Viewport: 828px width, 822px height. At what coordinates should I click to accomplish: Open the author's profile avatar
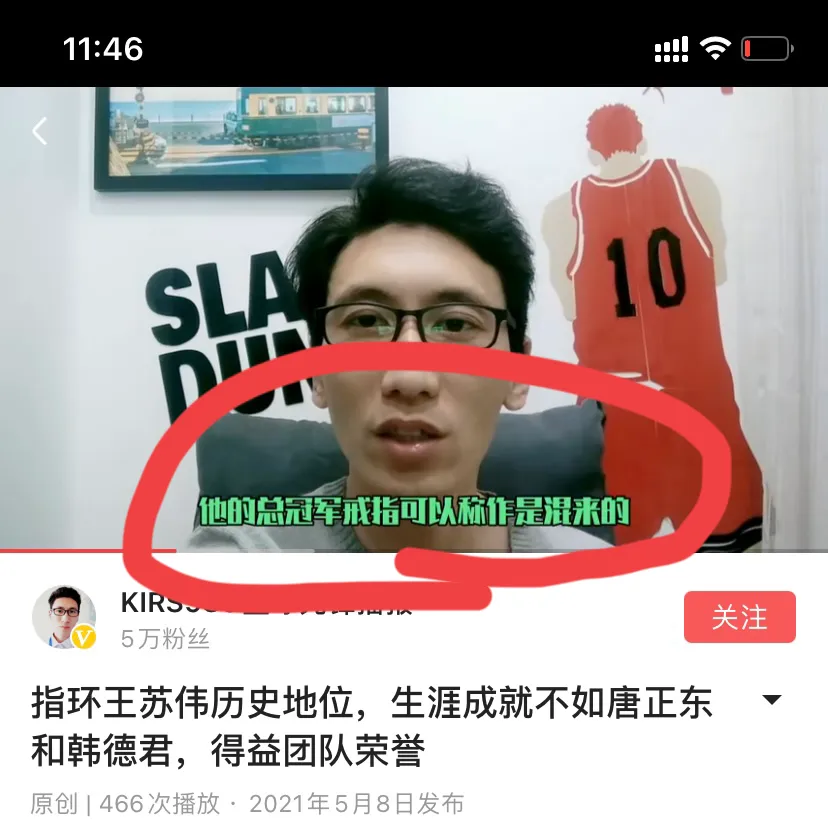pyautogui.click(x=65, y=617)
